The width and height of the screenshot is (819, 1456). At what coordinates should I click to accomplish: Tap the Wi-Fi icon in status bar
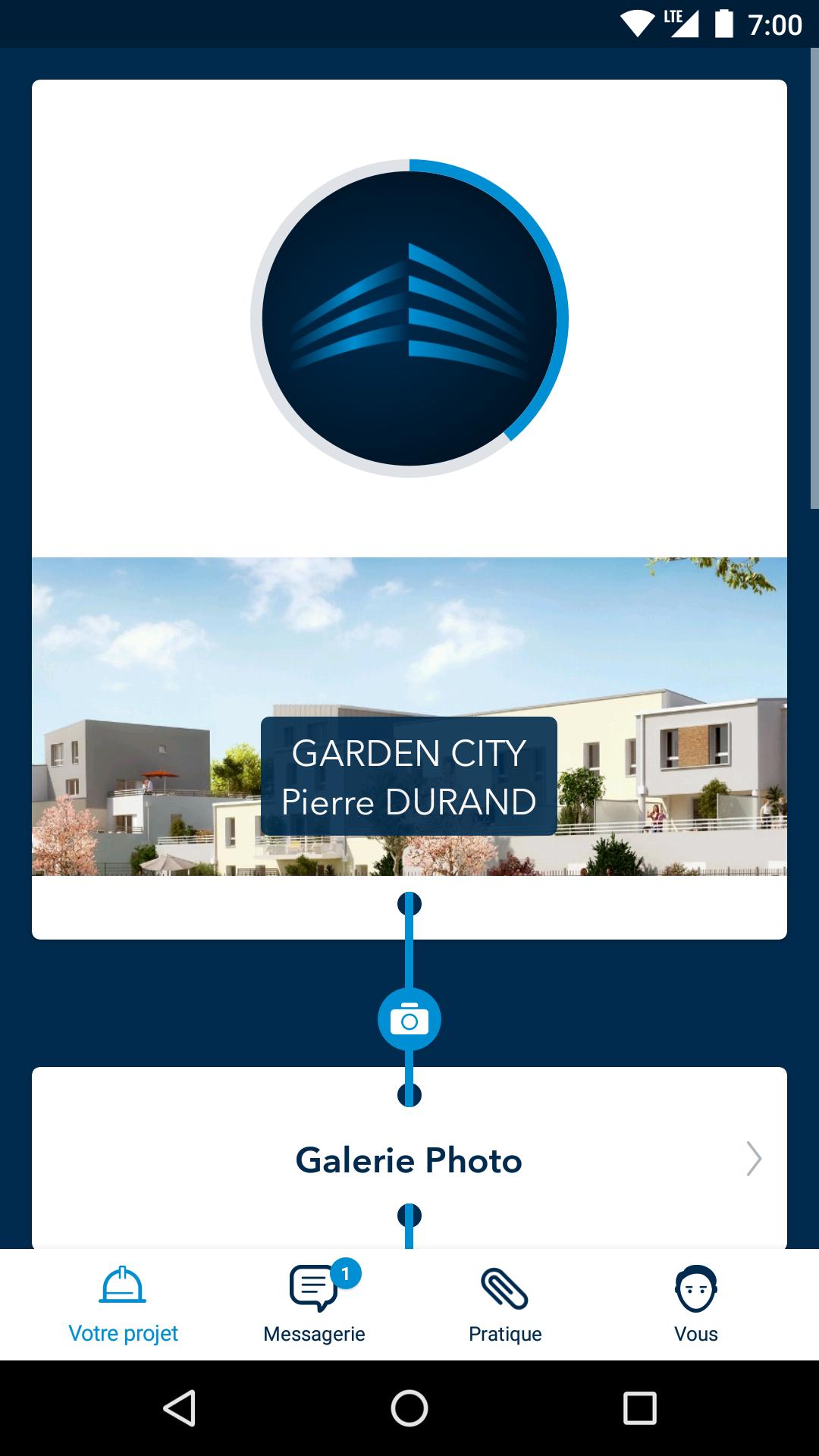pos(637,23)
